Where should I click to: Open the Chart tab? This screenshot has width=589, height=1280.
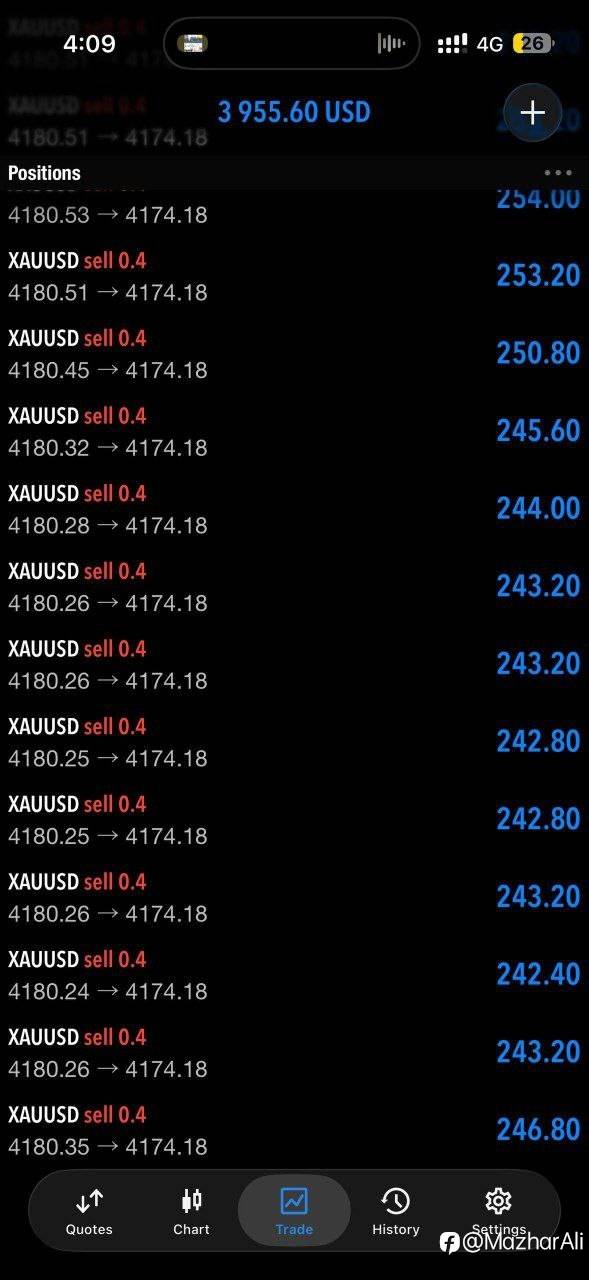pyautogui.click(x=191, y=1211)
